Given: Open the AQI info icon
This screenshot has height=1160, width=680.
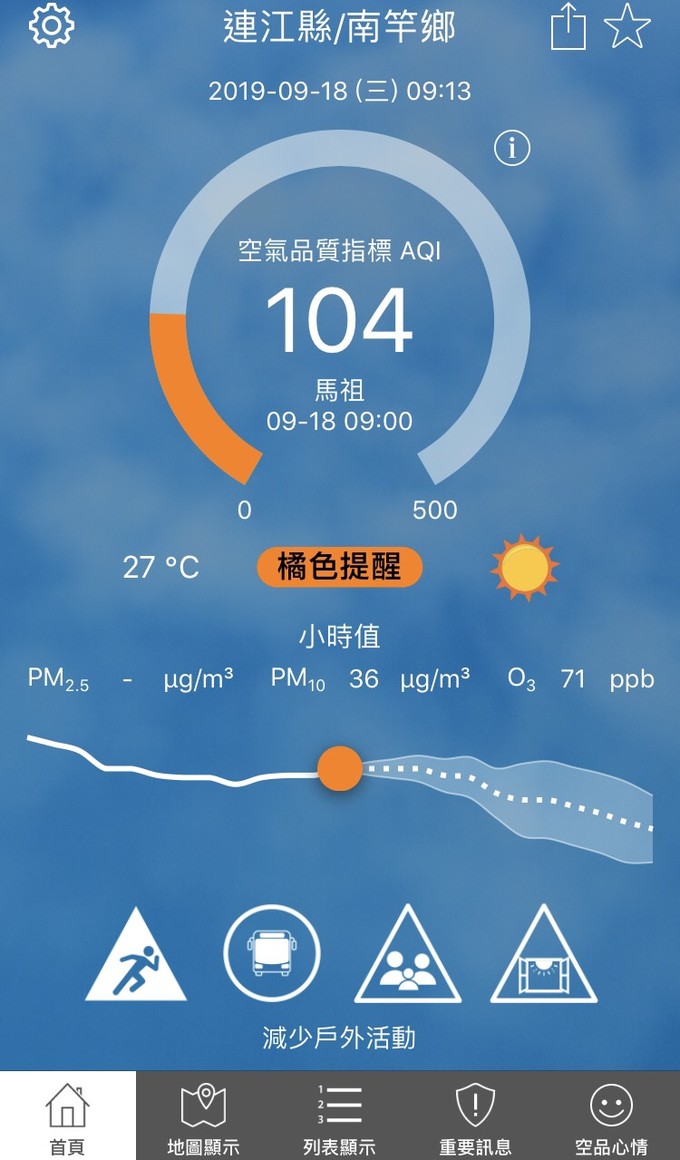Looking at the screenshot, I should (512, 148).
